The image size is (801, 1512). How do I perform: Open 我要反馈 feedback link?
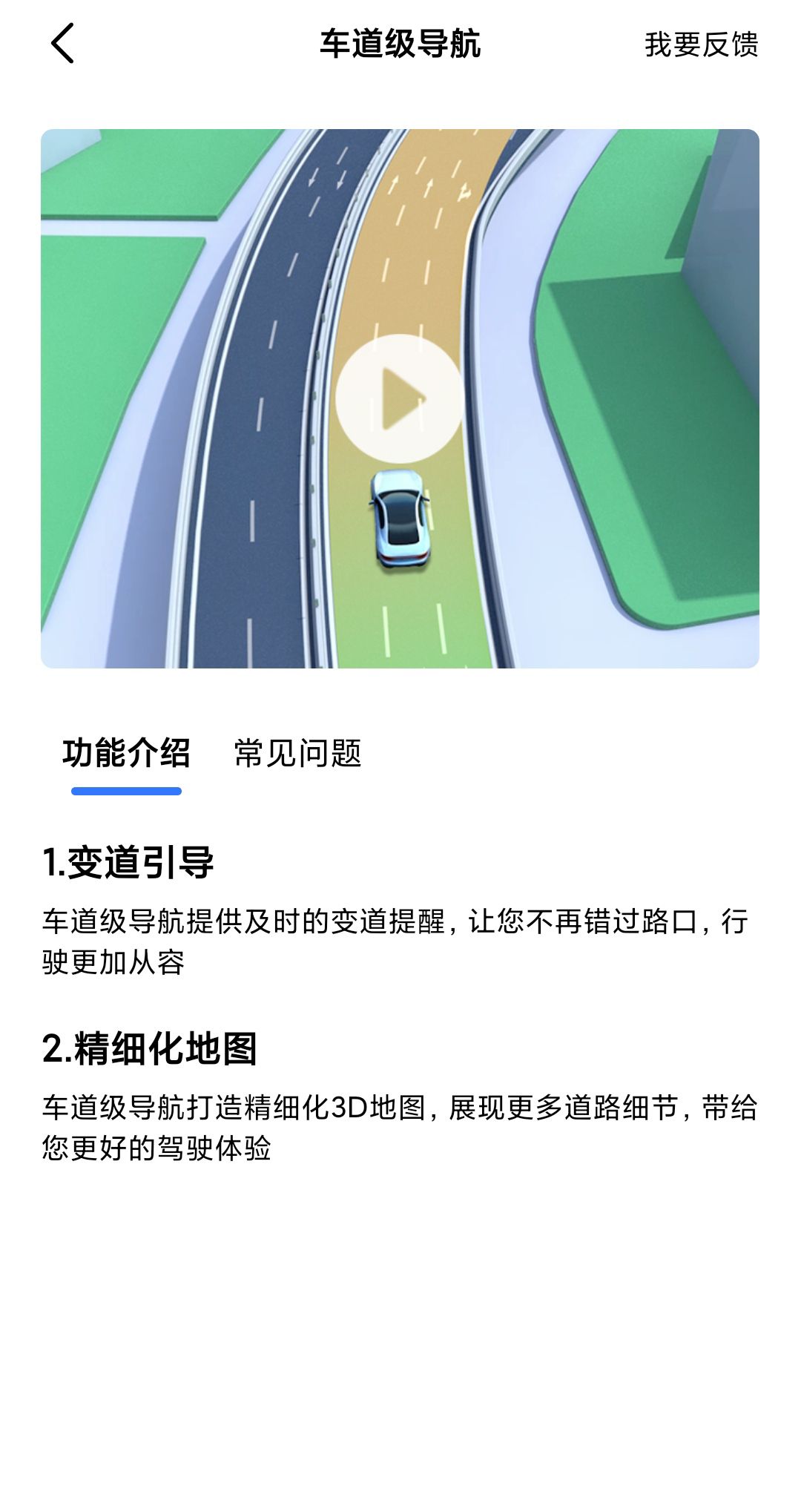pyautogui.click(x=701, y=45)
